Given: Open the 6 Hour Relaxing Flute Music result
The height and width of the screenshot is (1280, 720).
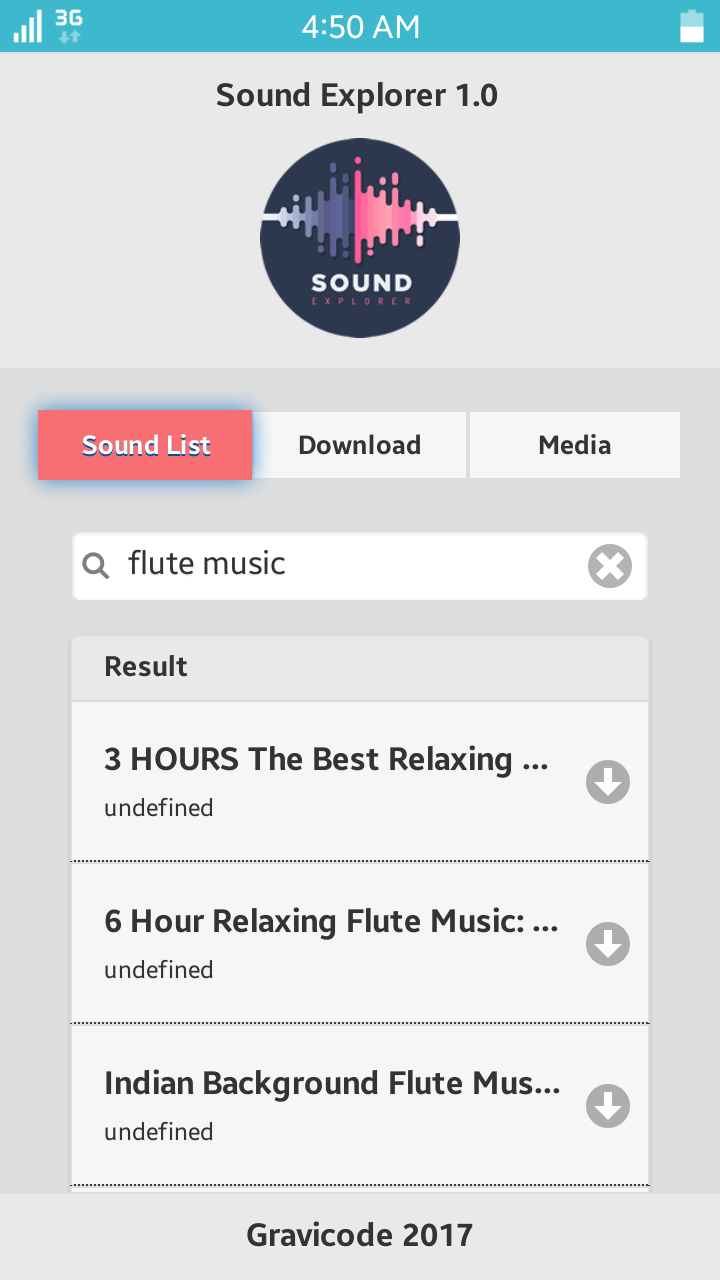Looking at the screenshot, I should tap(330, 942).
